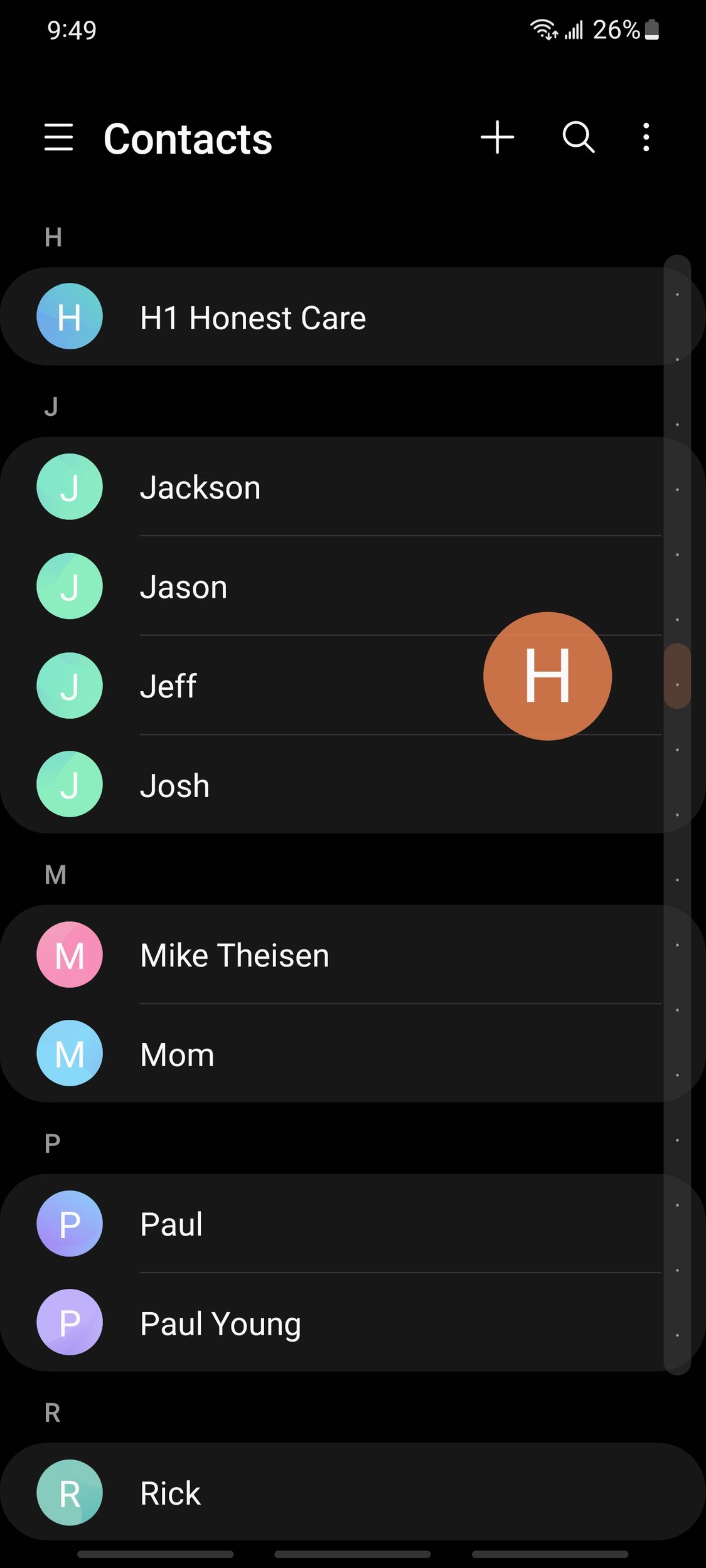Viewport: 706px width, 1568px height.
Task: Search contacts with the magnifier icon
Action: [578, 137]
